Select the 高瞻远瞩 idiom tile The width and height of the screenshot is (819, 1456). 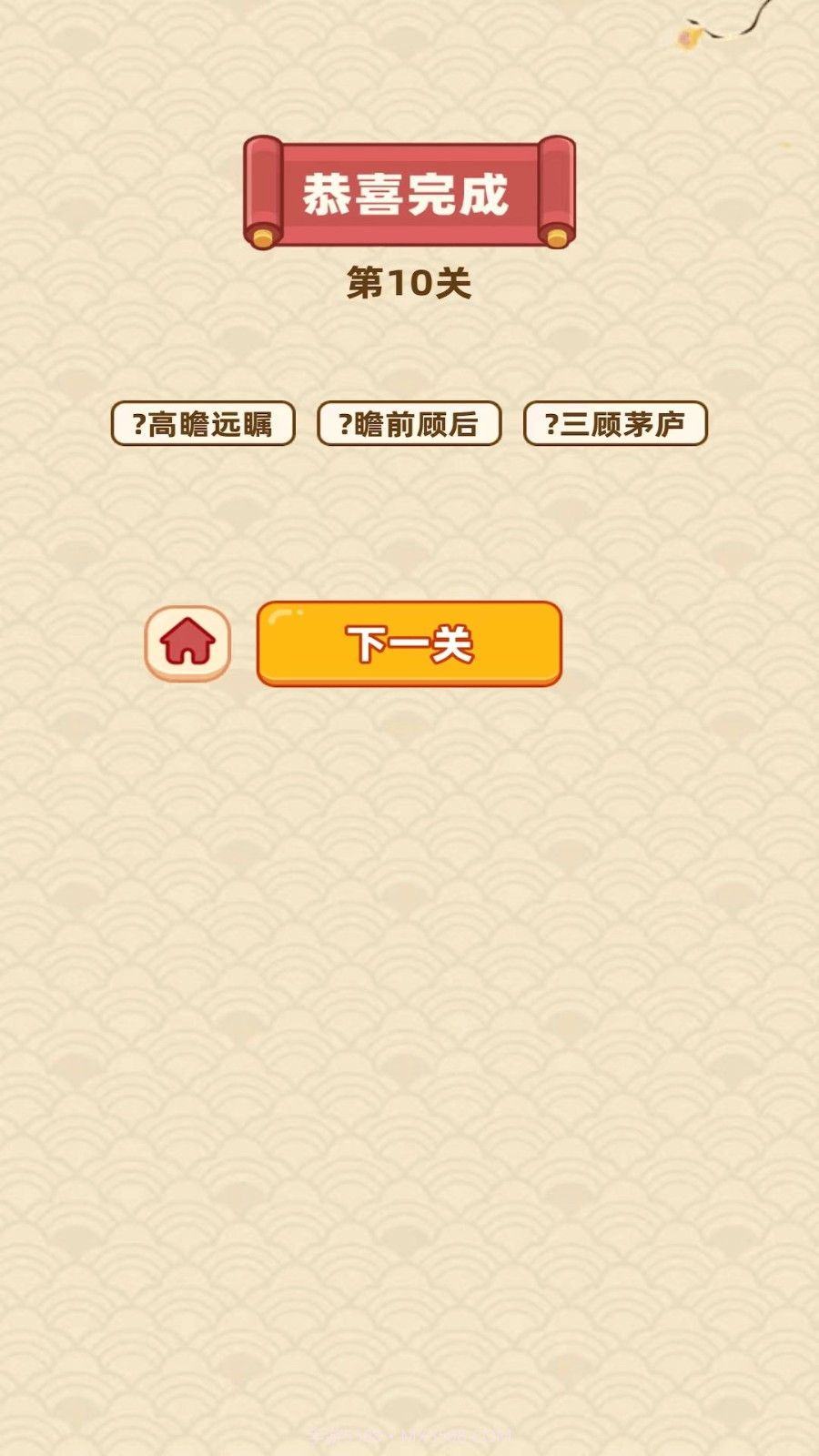202,421
